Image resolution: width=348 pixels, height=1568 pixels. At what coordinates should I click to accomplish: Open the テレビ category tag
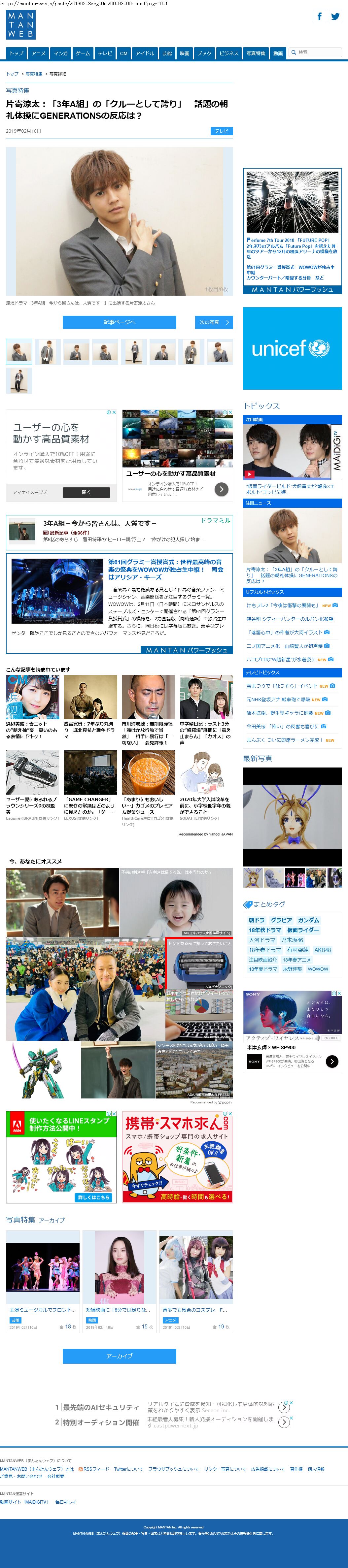point(221,131)
